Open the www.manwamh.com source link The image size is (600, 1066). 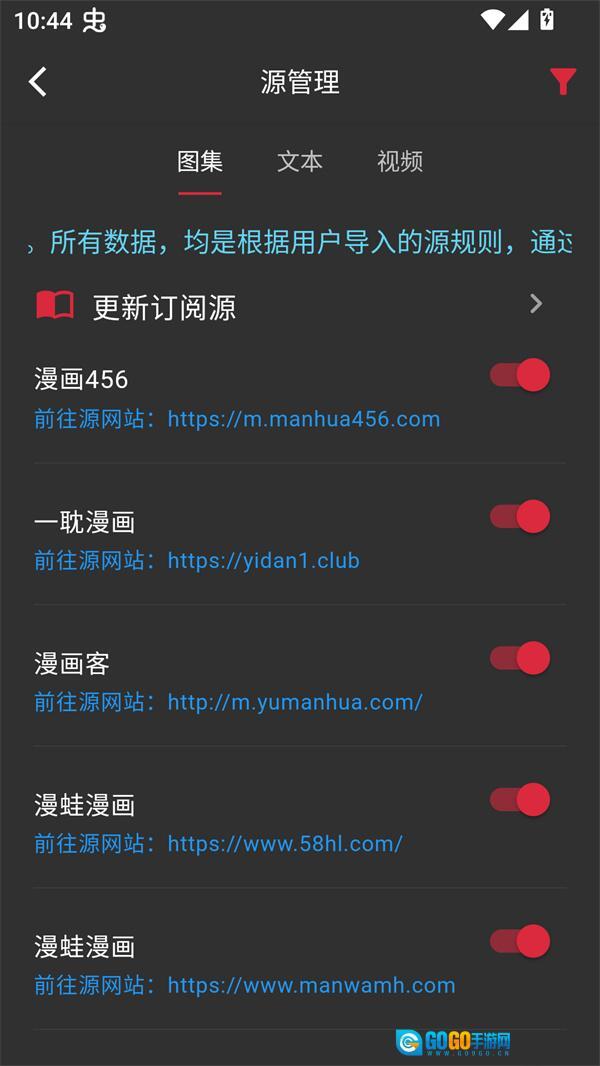pos(311,986)
